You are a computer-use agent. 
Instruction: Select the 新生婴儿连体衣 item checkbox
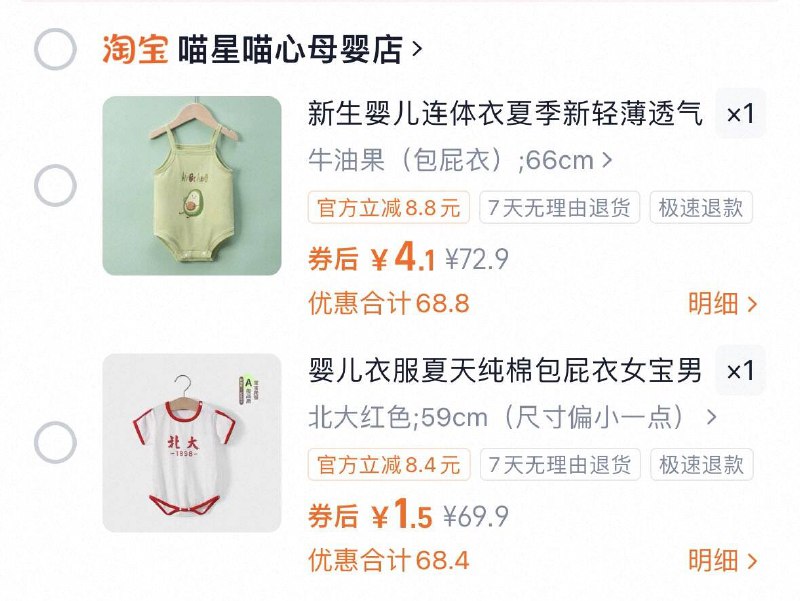[x=55, y=185]
